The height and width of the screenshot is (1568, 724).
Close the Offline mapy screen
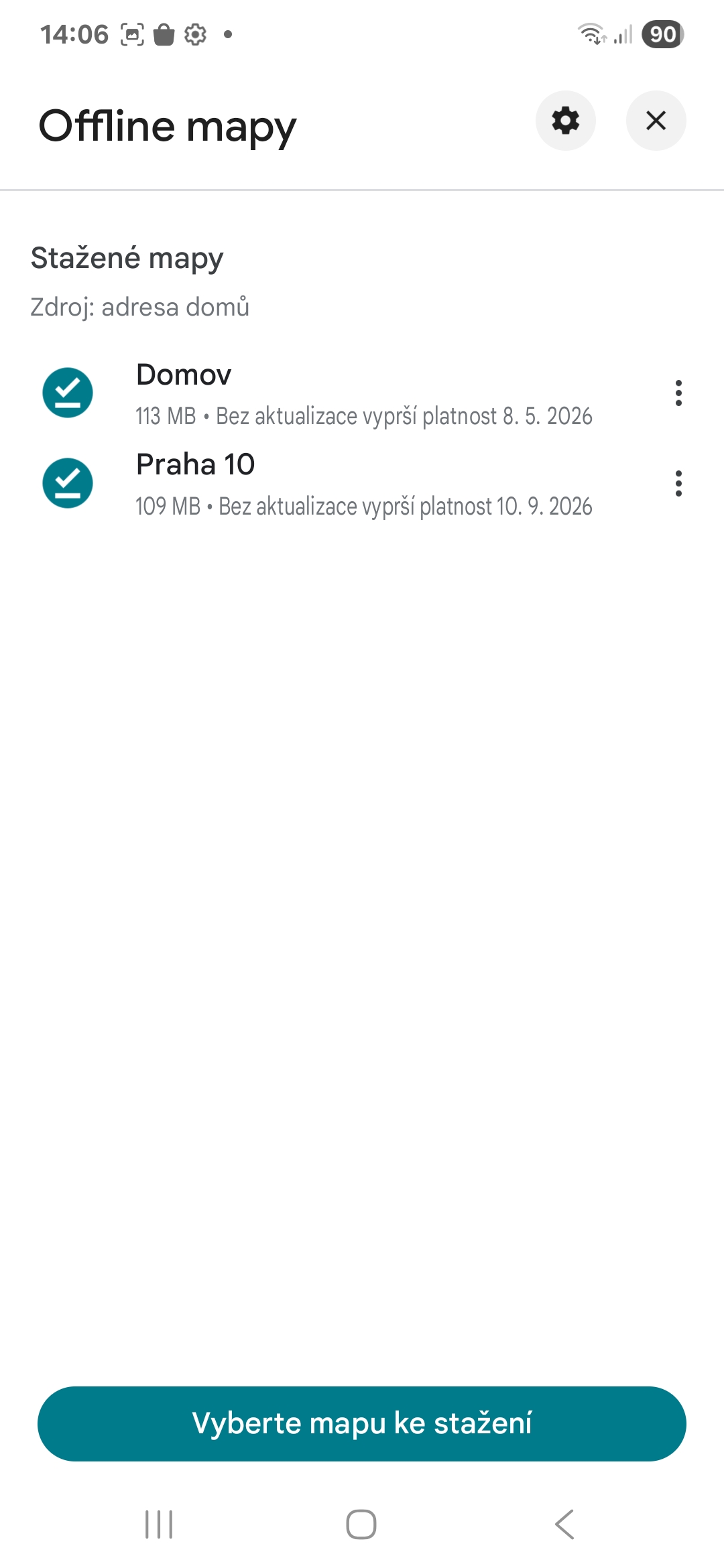(656, 121)
